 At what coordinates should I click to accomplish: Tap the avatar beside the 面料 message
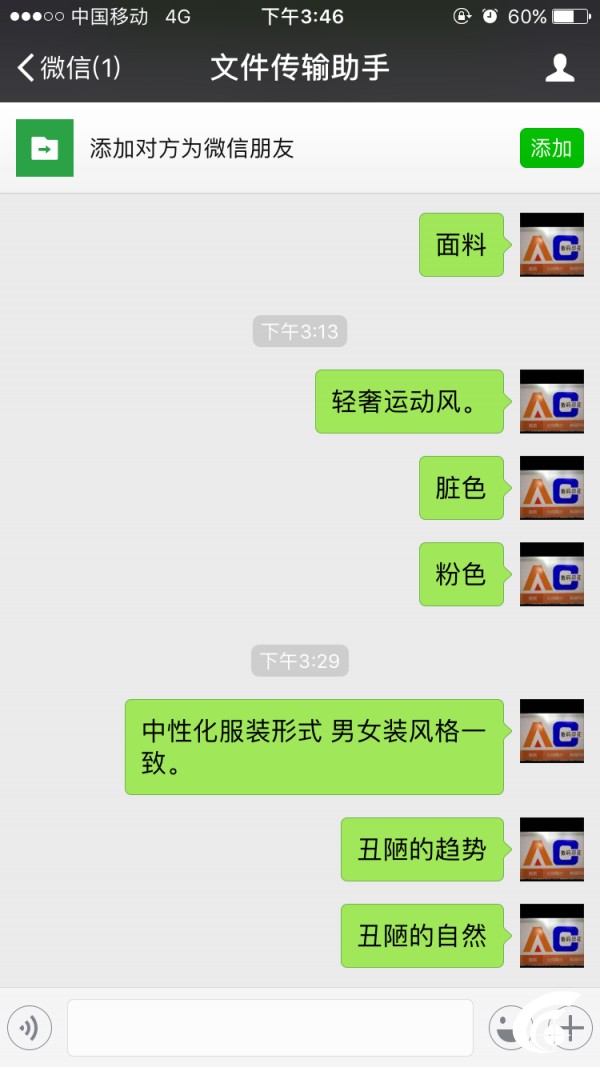(x=551, y=244)
